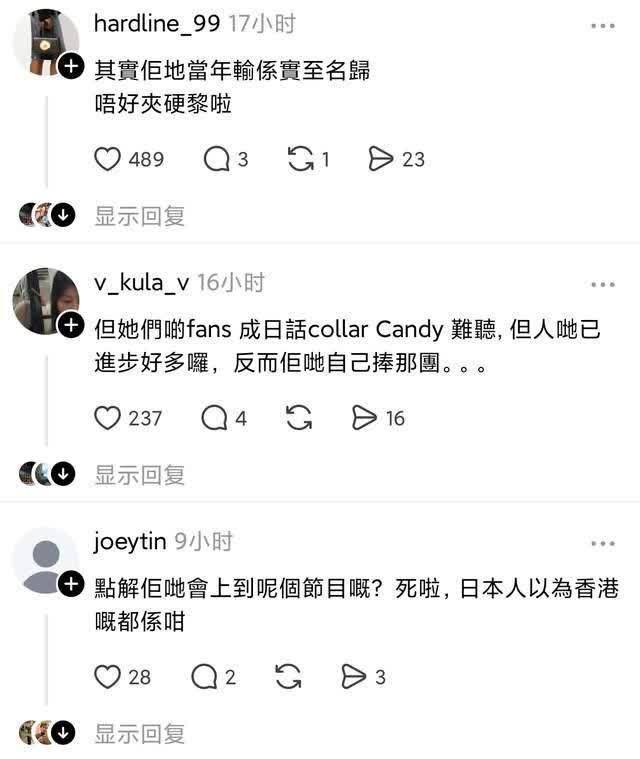Image resolution: width=640 pixels, height=759 pixels.
Task: Share joeytin's comment
Action: [x=354, y=677]
